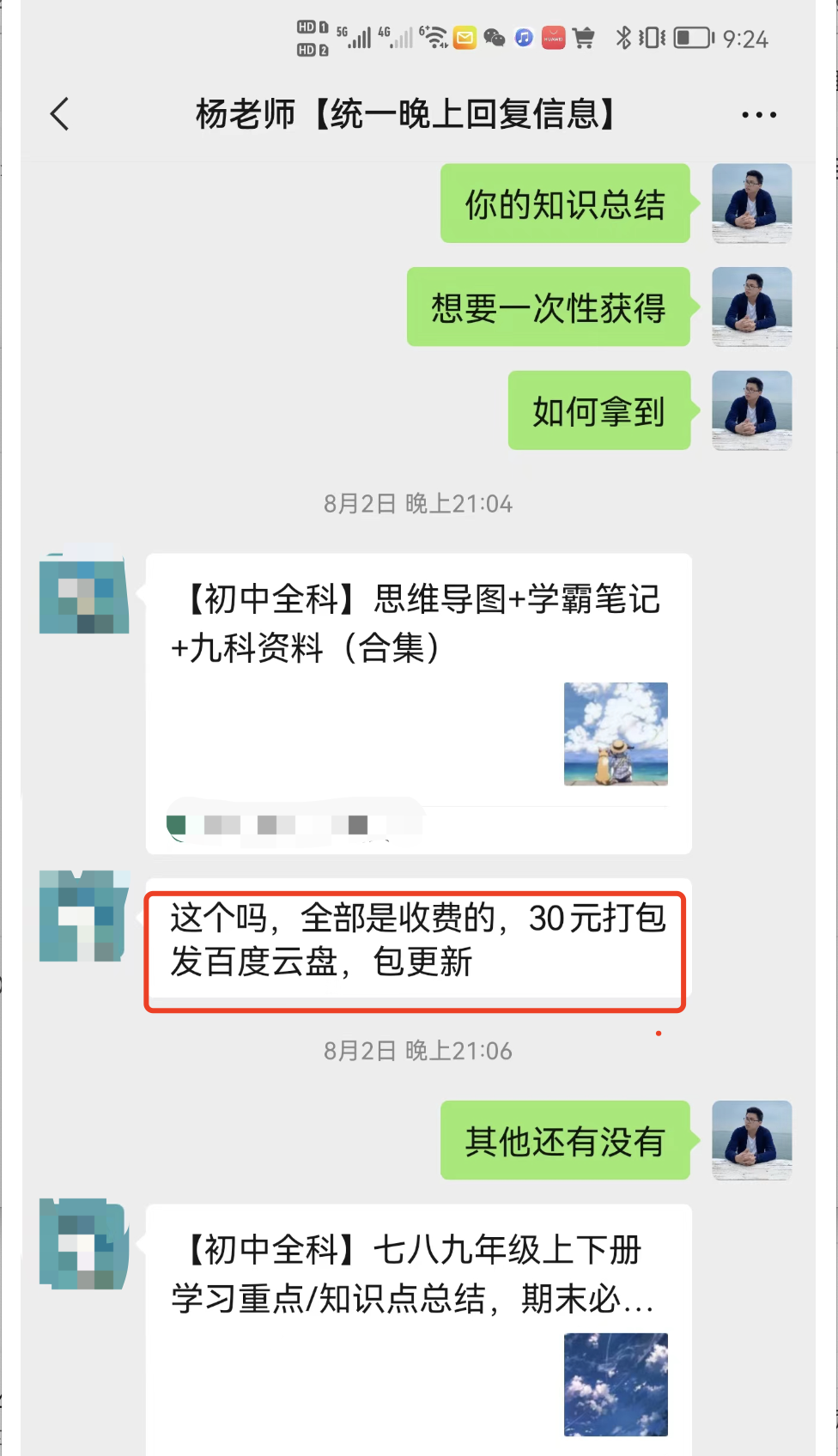Go back from the chat
The width and height of the screenshot is (838, 1456).
click(60, 113)
